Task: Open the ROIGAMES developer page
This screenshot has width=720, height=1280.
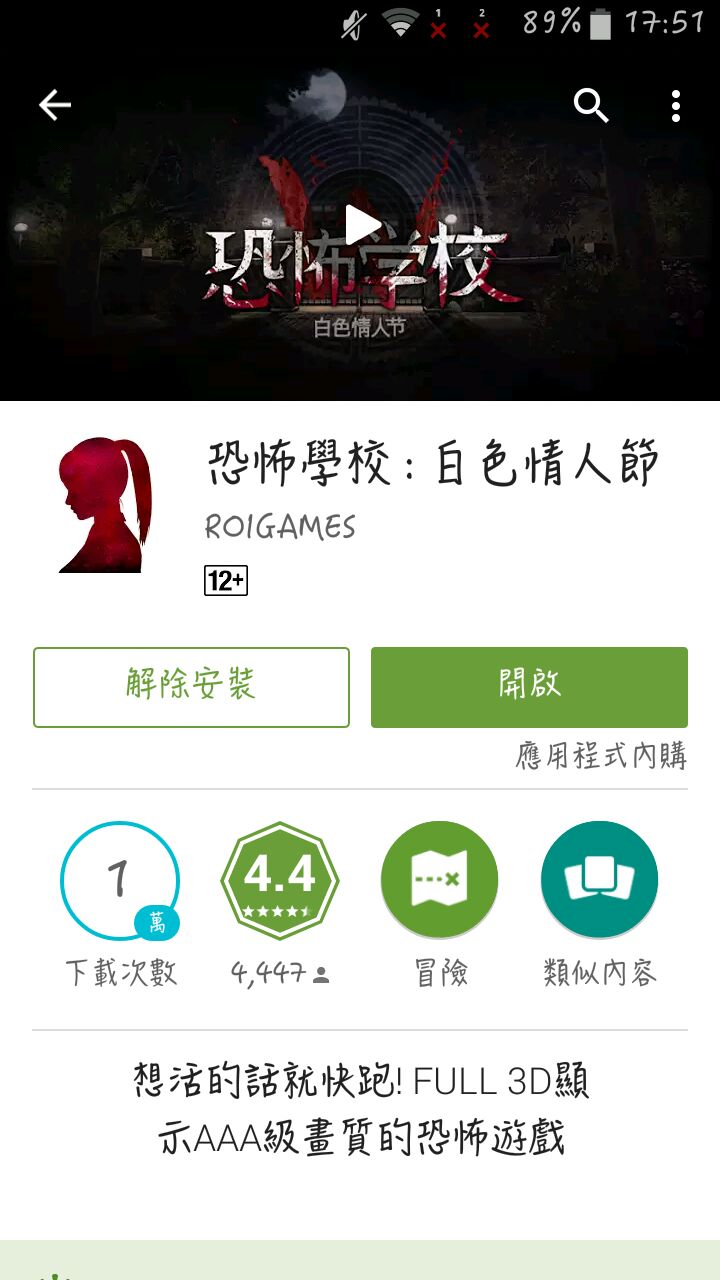Action: 280,527
